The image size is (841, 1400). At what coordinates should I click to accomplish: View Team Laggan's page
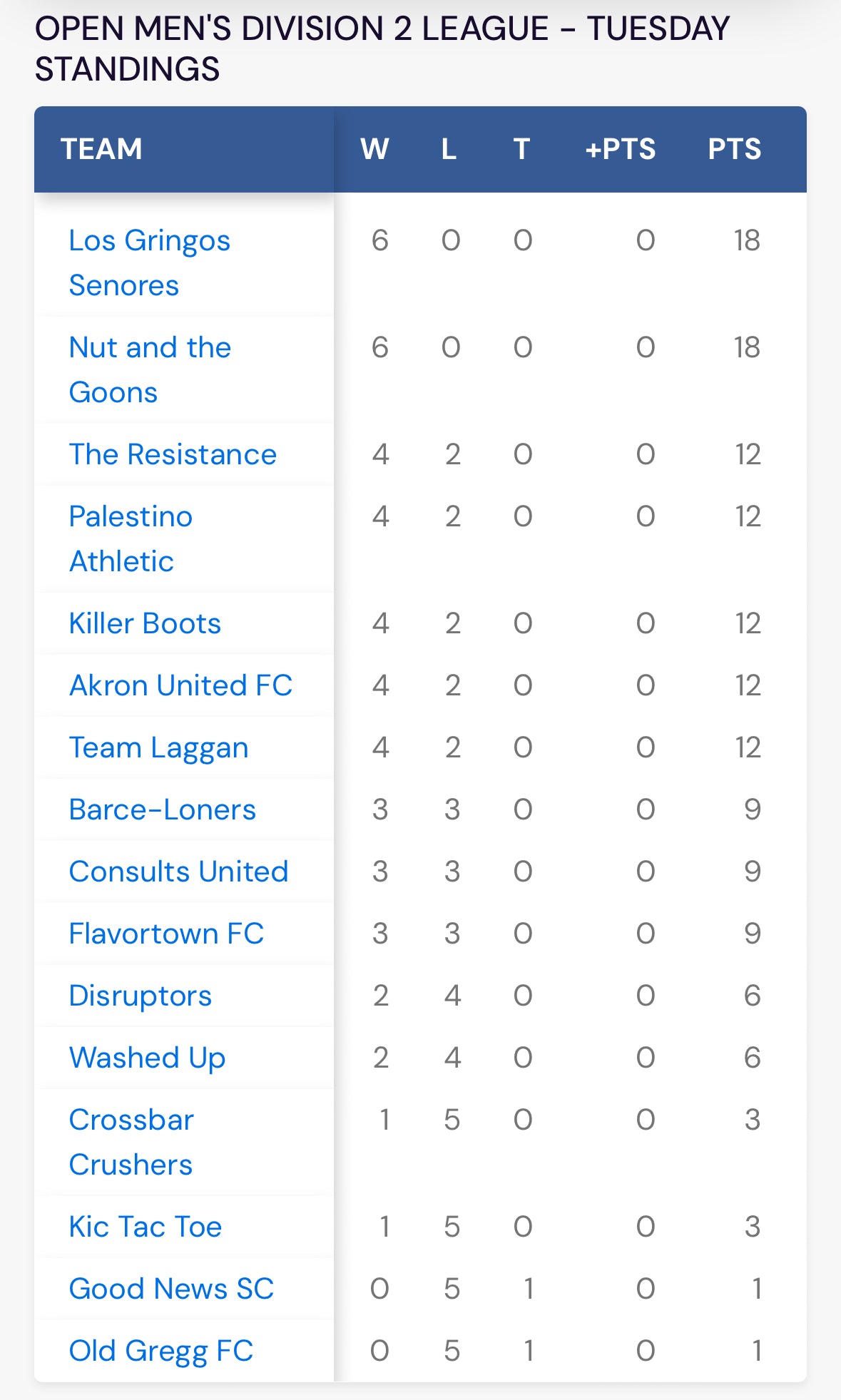[x=158, y=748]
